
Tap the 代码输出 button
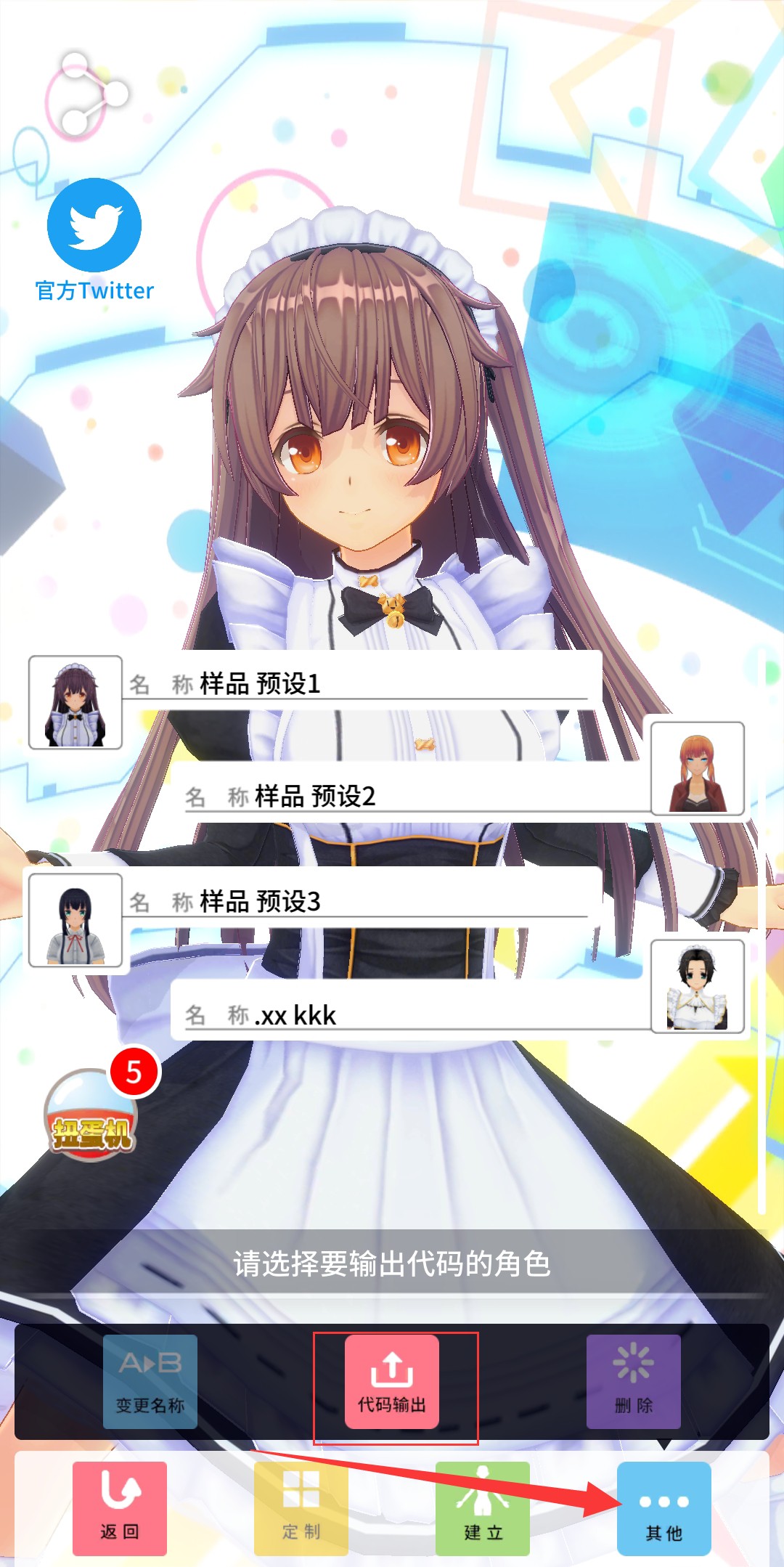(x=392, y=1382)
